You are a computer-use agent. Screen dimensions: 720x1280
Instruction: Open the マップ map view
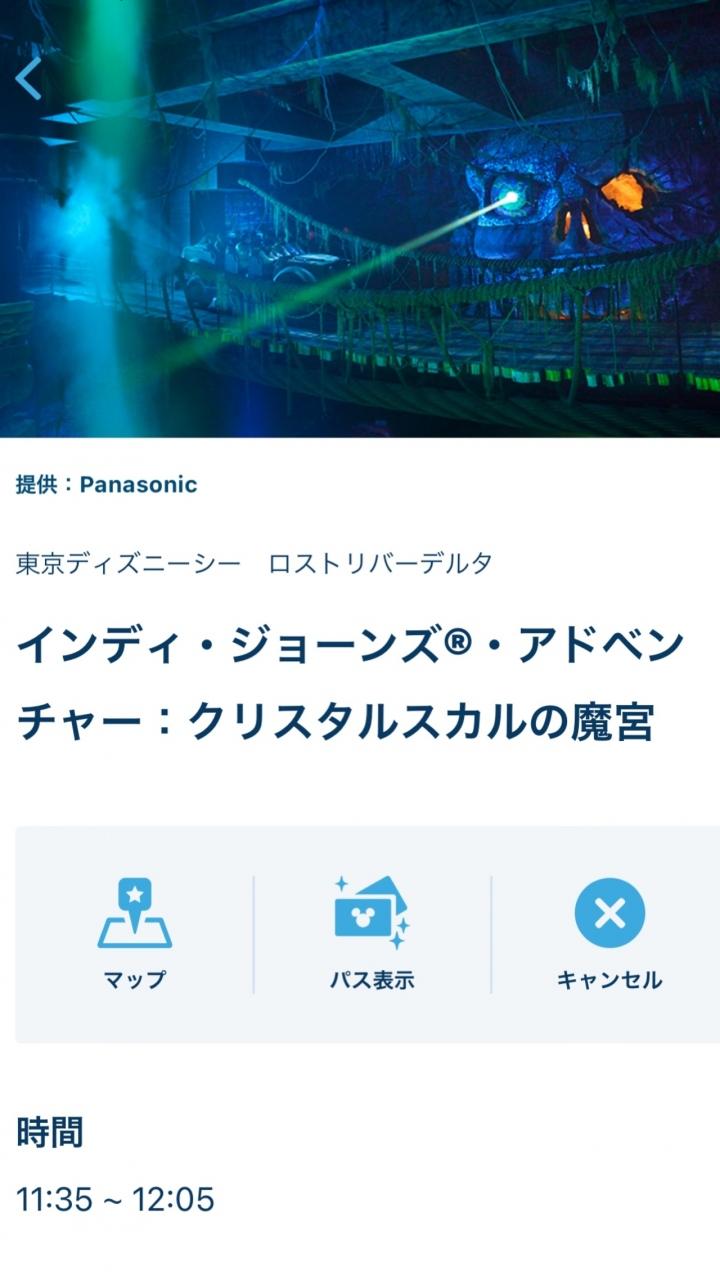coord(134,932)
